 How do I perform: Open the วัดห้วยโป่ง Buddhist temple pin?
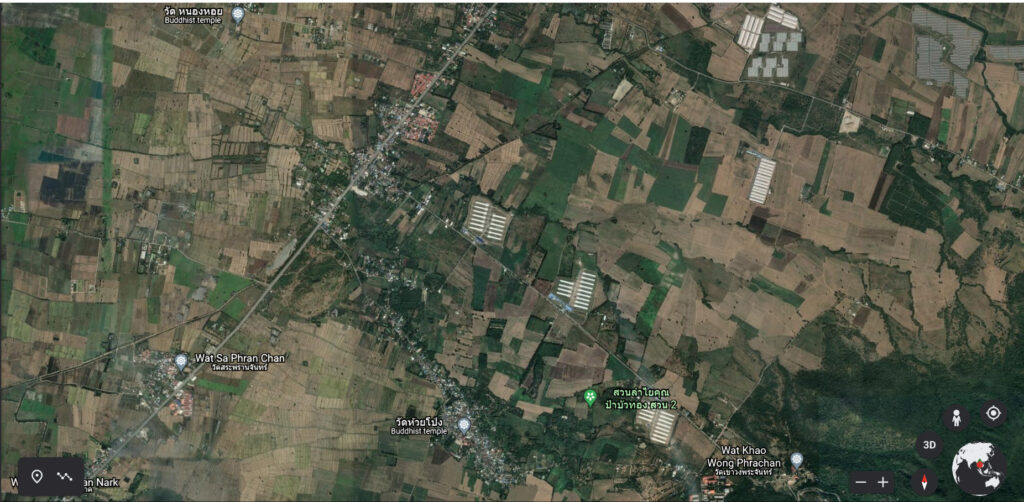click(464, 424)
